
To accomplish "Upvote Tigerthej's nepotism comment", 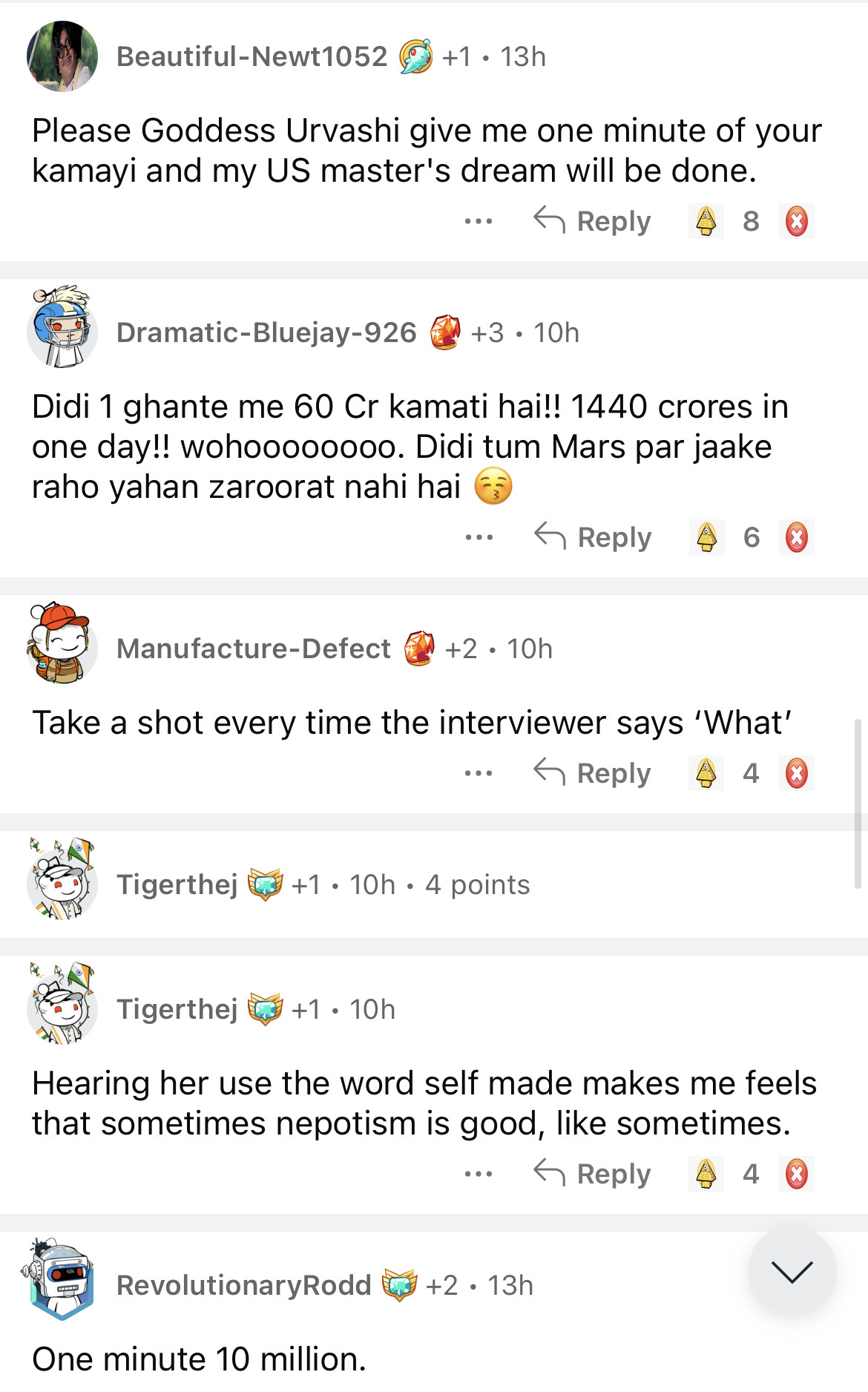I will tap(706, 1174).
